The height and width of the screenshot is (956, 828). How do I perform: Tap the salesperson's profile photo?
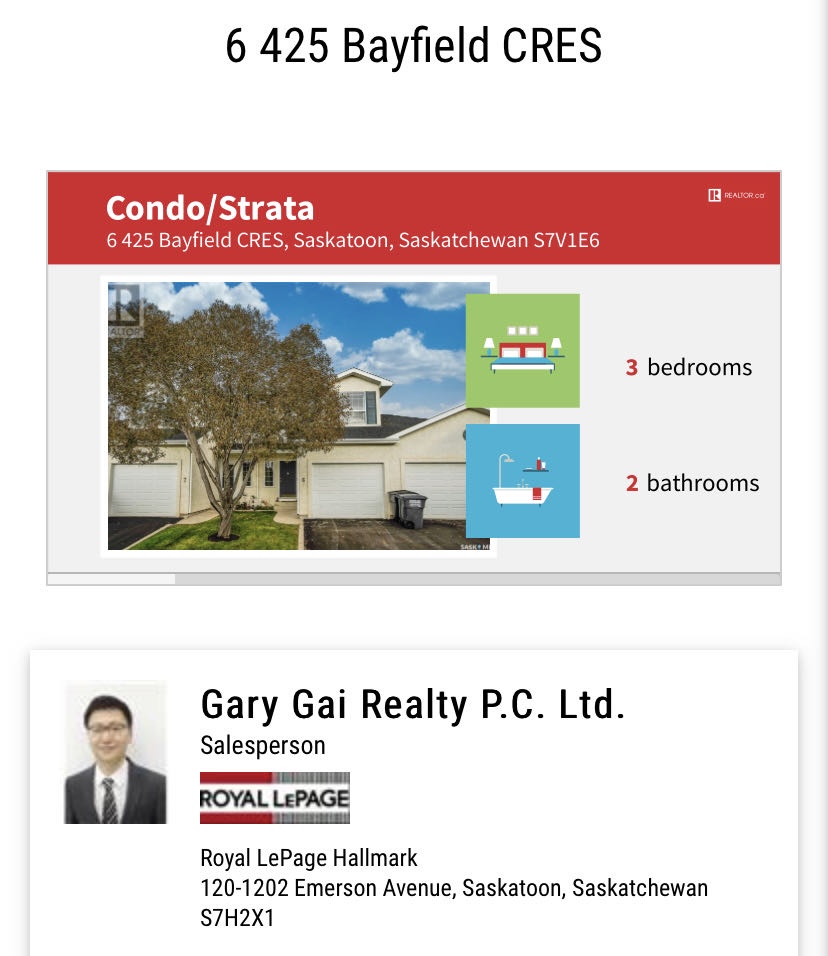[115, 753]
